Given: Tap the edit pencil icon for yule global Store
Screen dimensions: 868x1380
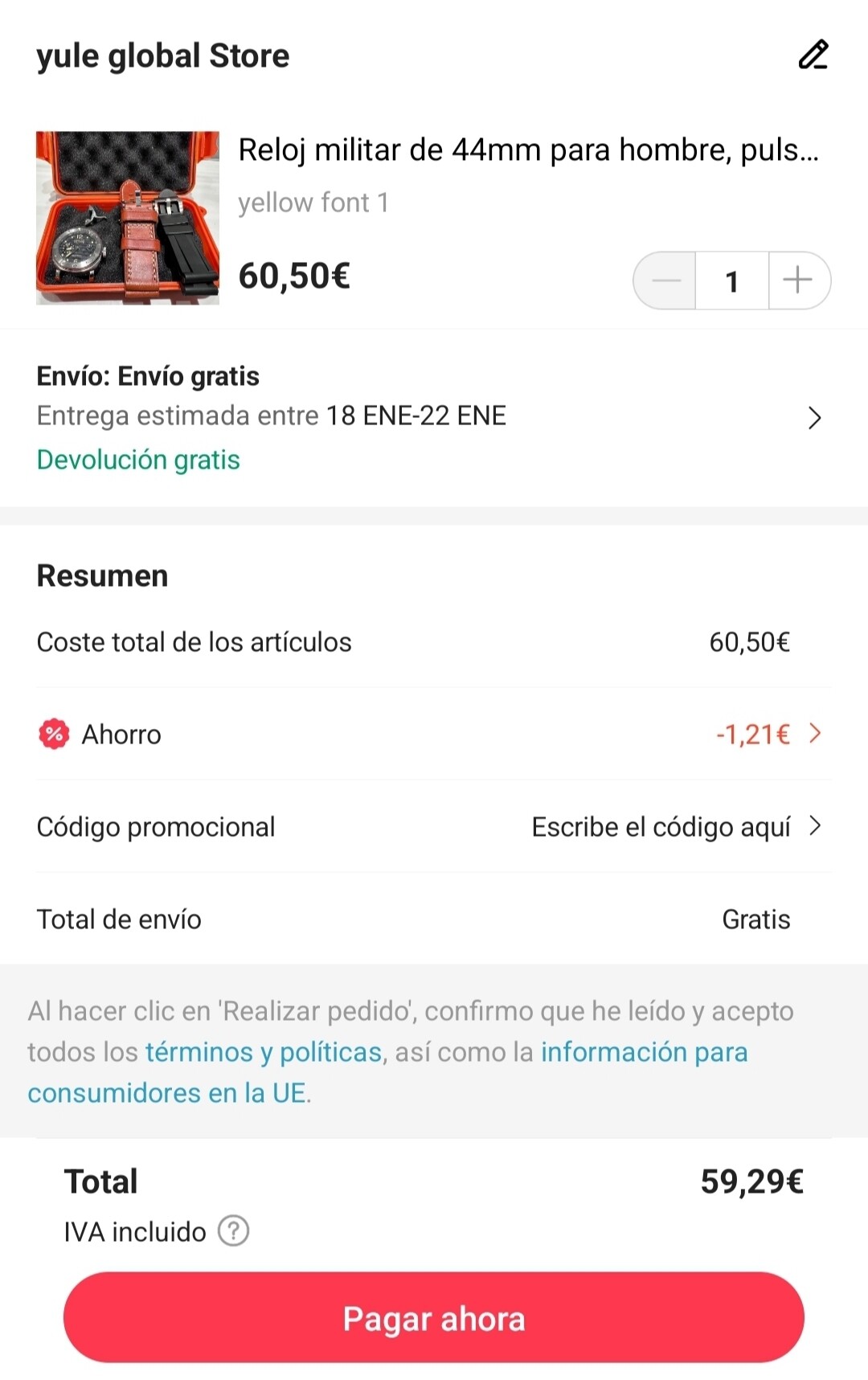Looking at the screenshot, I should [x=813, y=55].
